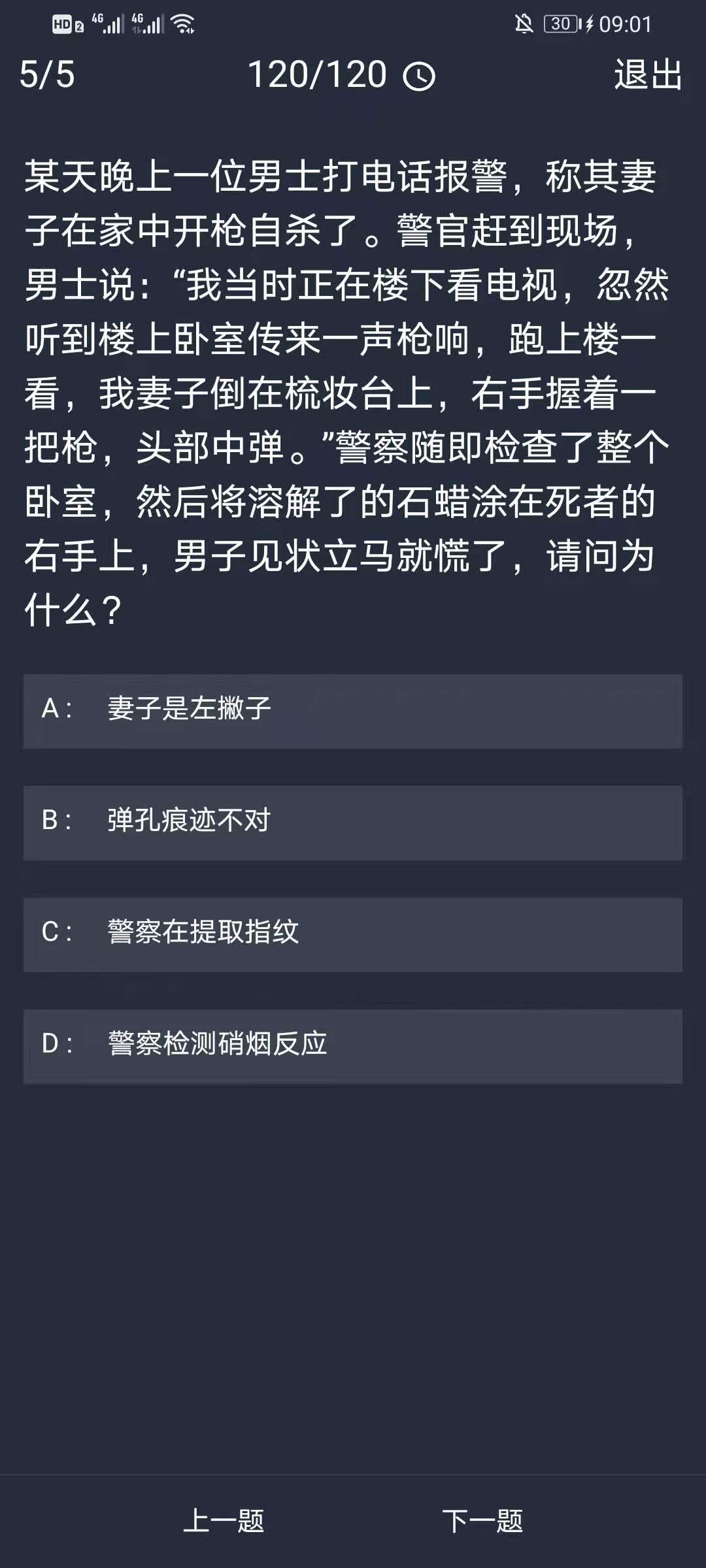
Task: Go back with 上一题
Action: tap(224, 1520)
